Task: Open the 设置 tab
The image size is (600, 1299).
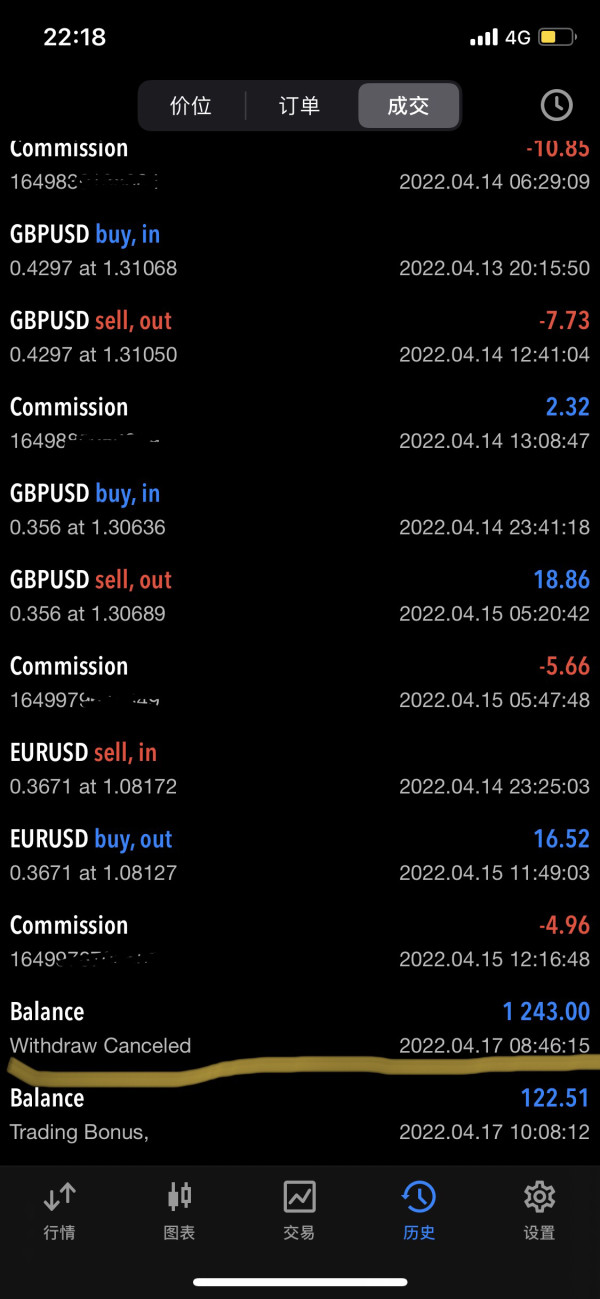Action: [539, 1209]
